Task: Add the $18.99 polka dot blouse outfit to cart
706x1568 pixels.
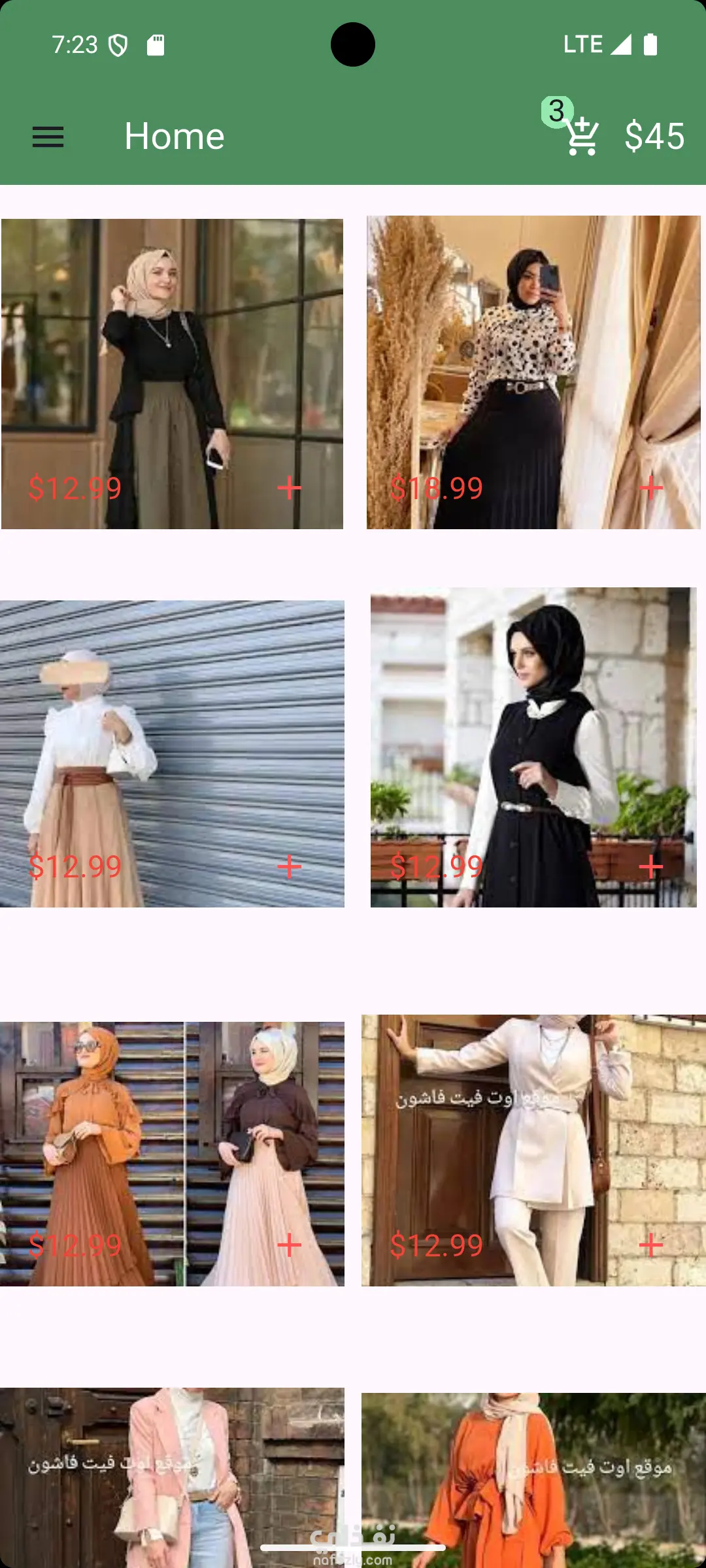Action: tap(650, 488)
